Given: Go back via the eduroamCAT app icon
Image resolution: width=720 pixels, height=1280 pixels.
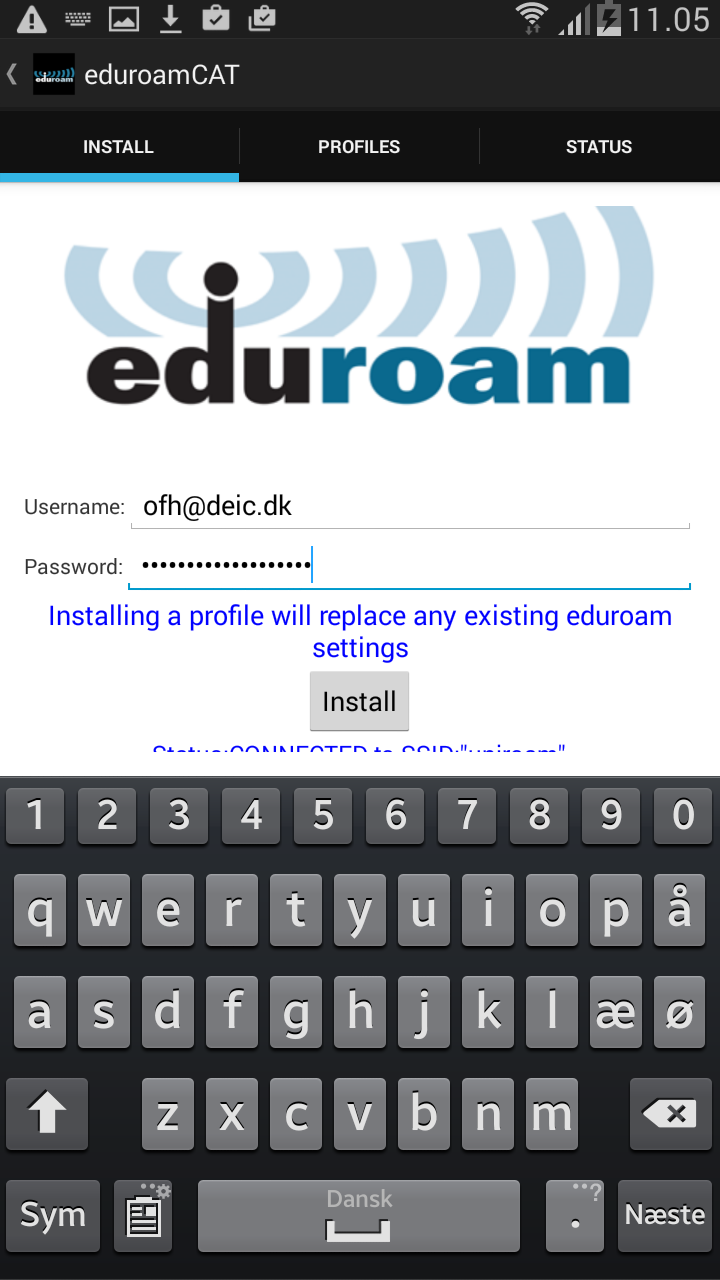Looking at the screenshot, I should point(52,75).
